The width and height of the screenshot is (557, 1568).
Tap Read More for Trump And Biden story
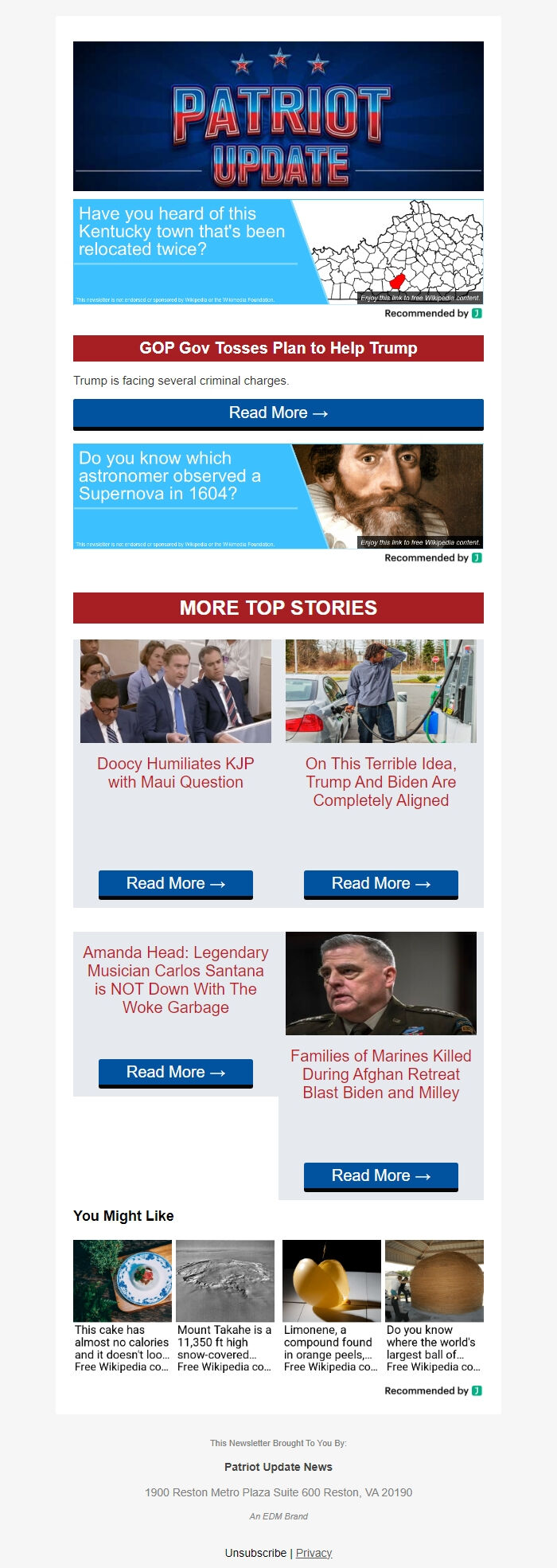380,884
